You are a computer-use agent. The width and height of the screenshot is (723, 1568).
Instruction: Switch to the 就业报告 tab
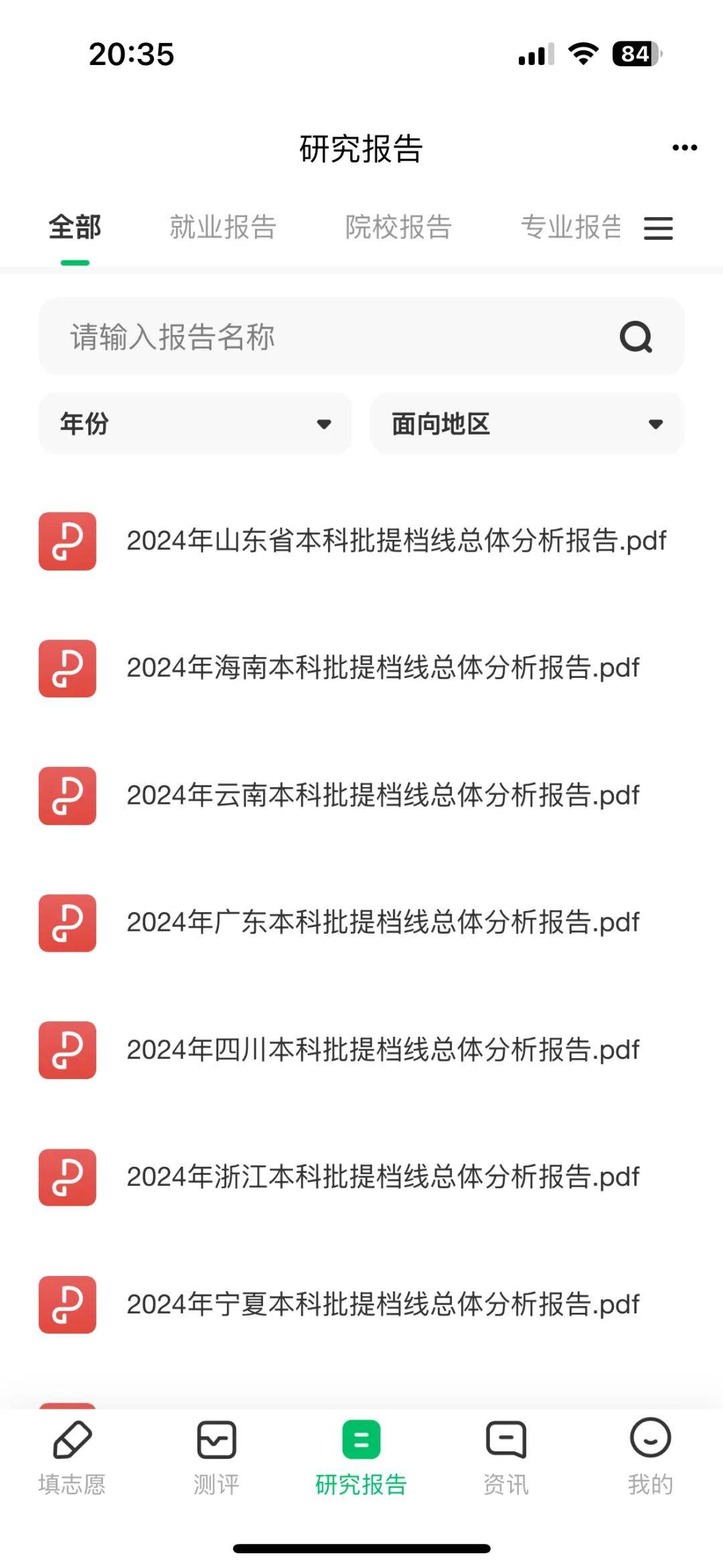coord(223,227)
